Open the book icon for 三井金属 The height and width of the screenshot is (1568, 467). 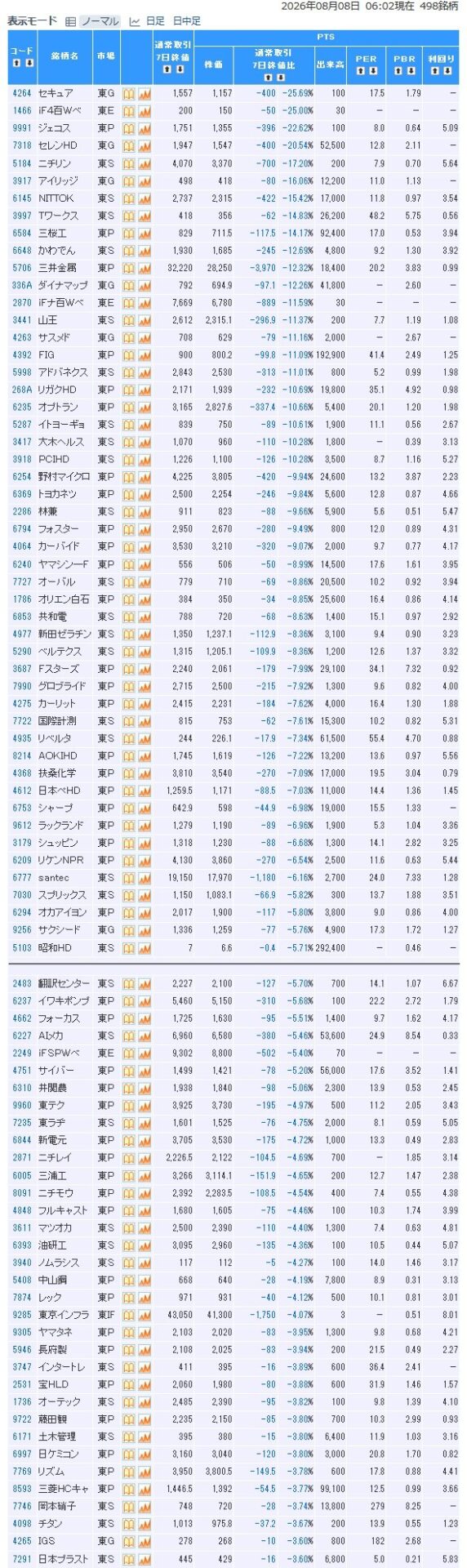tap(128, 268)
